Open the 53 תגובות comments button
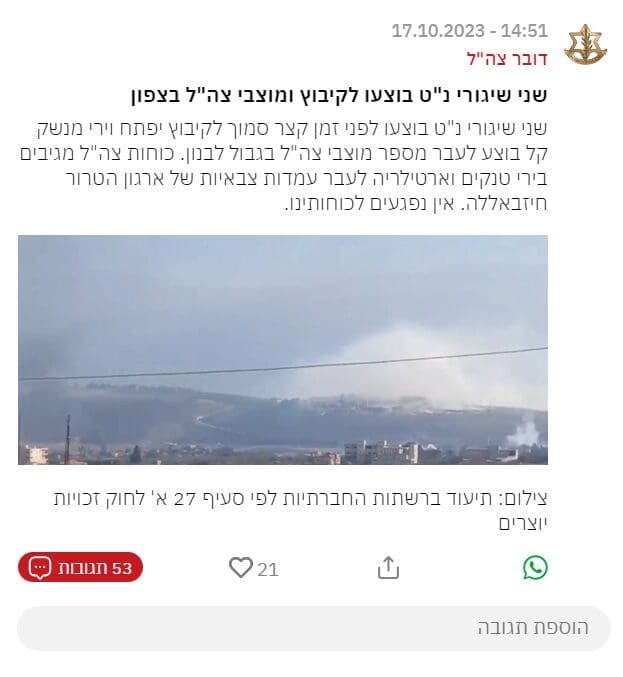The width and height of the screenshot is (623, 677). coord(81,568)
